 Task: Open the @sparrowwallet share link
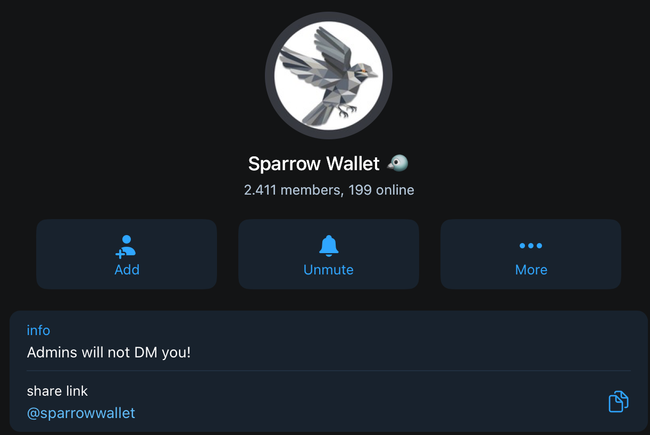point(81,412)
